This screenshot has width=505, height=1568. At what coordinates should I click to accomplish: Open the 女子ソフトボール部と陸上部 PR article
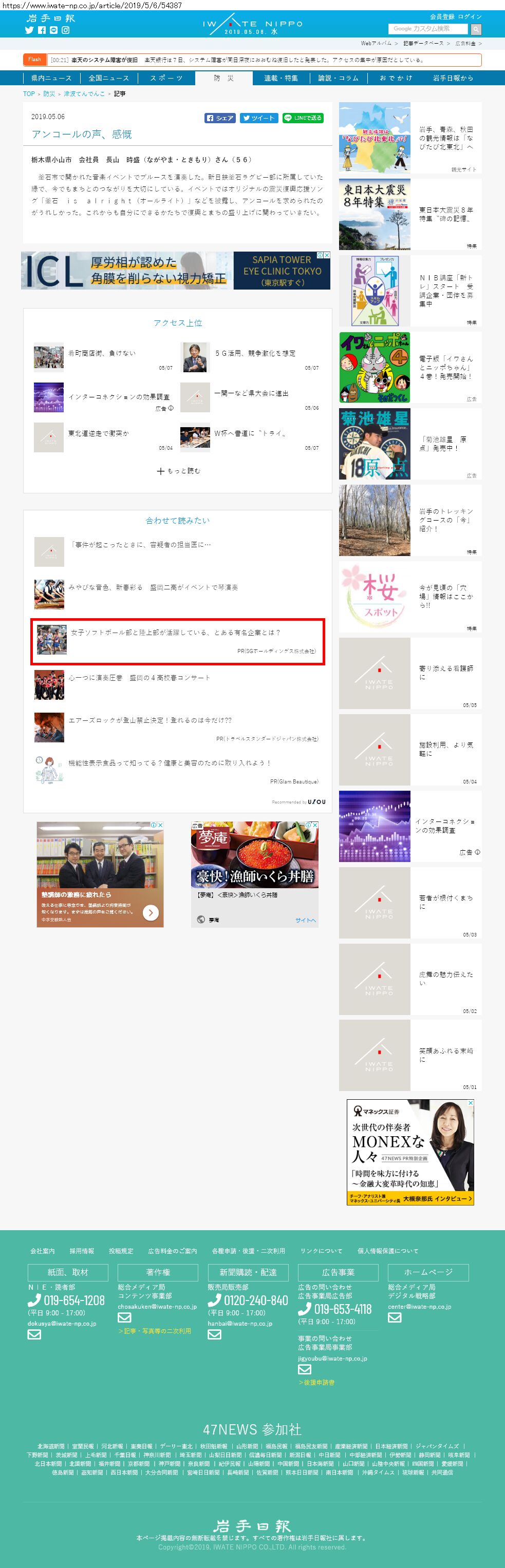click(176, 633)
